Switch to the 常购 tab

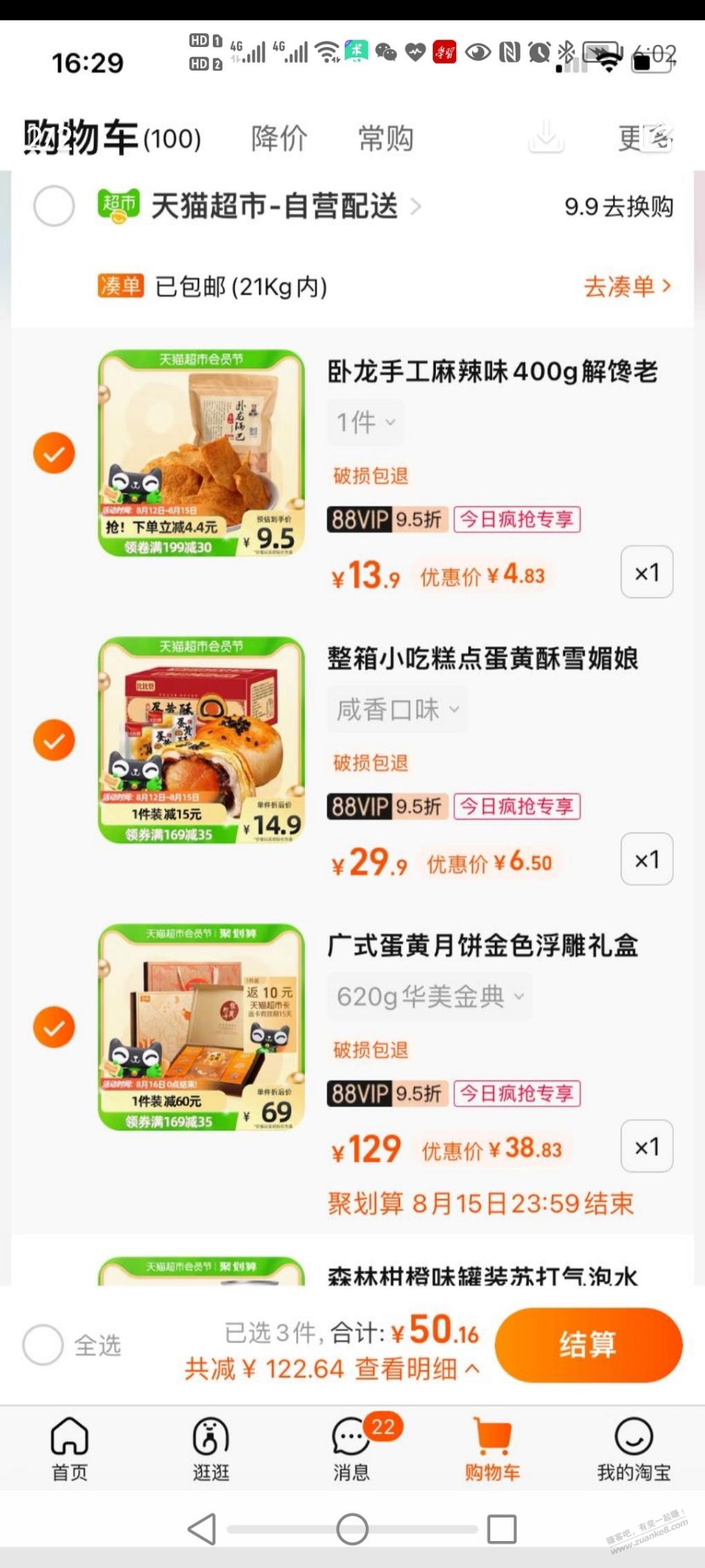[x=386, y=139]
